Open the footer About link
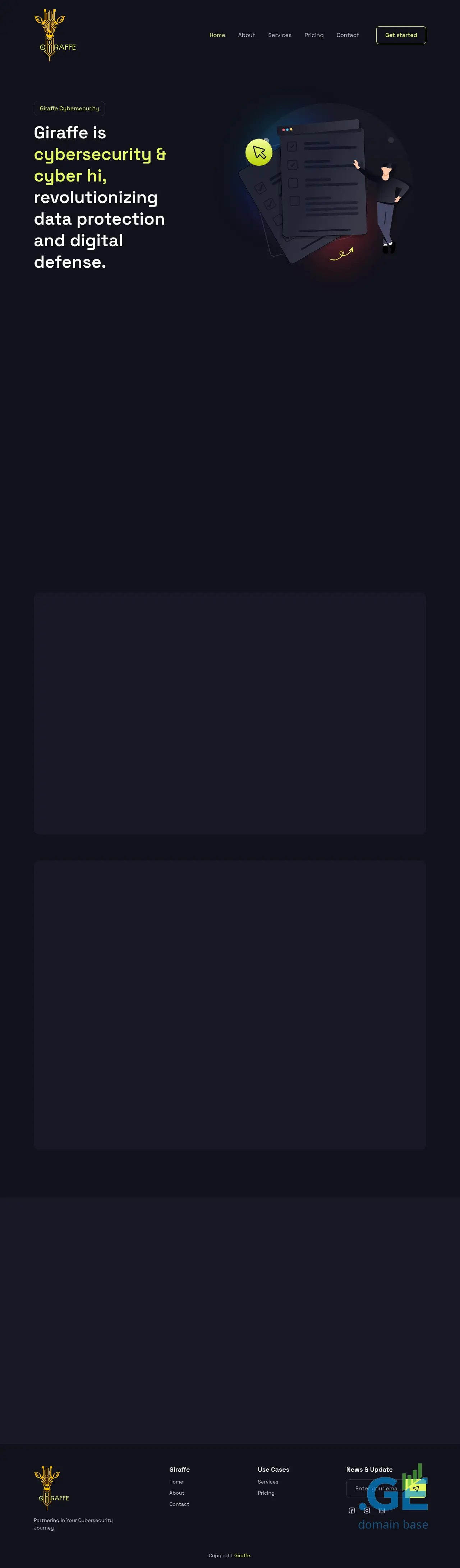Viewport: 460px width, 1568px height. point(176,1493)
